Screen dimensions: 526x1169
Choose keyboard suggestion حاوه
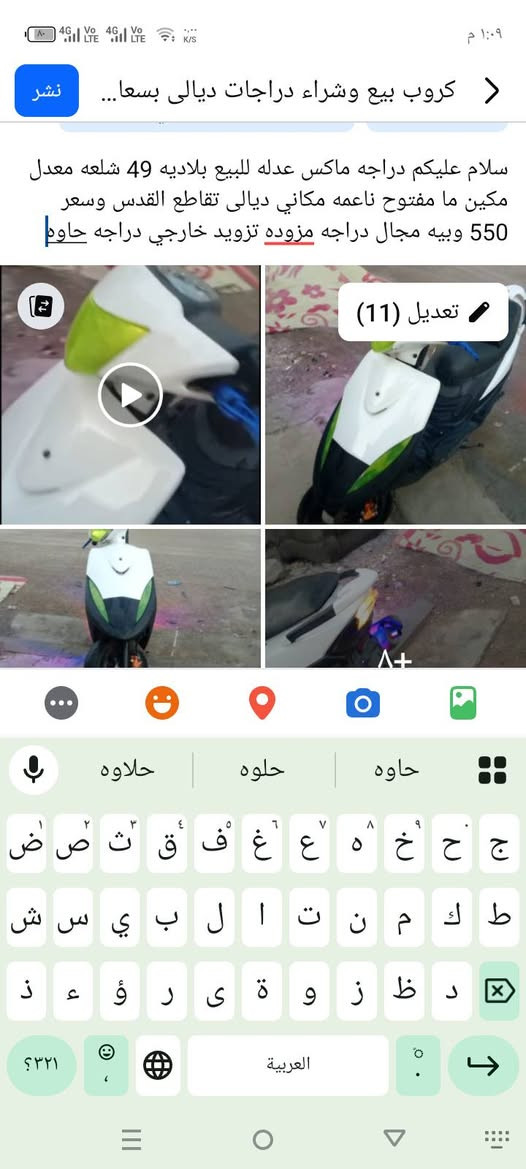pyautogui.click(x=396, y=770)
